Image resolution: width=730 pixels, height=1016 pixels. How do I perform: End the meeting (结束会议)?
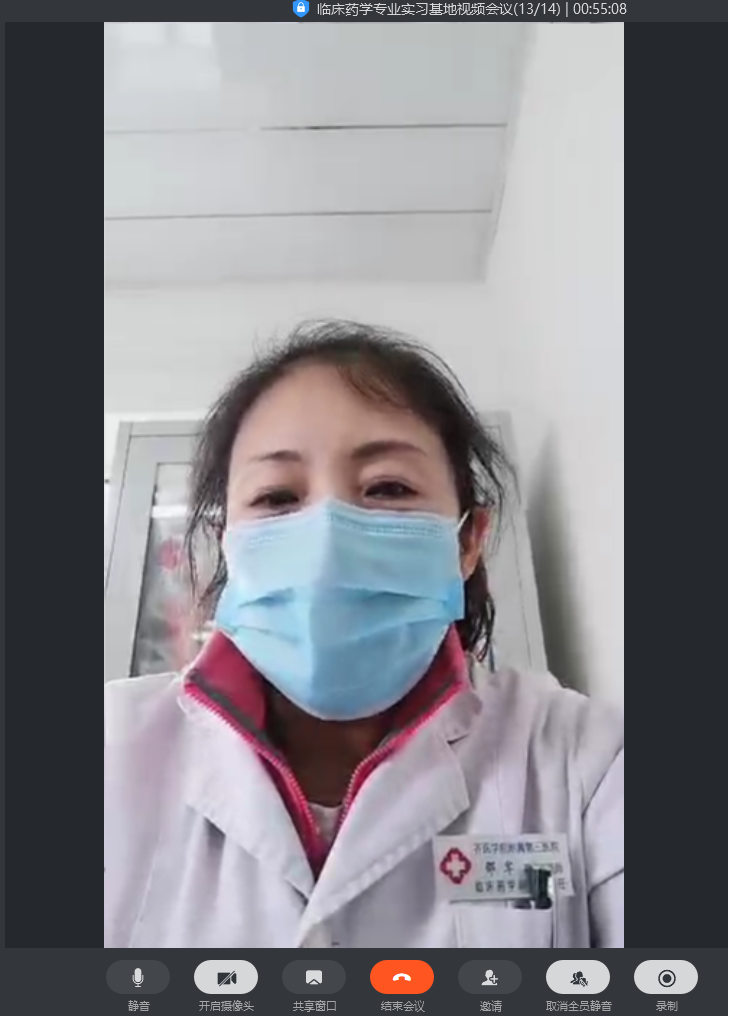point(402,977)
